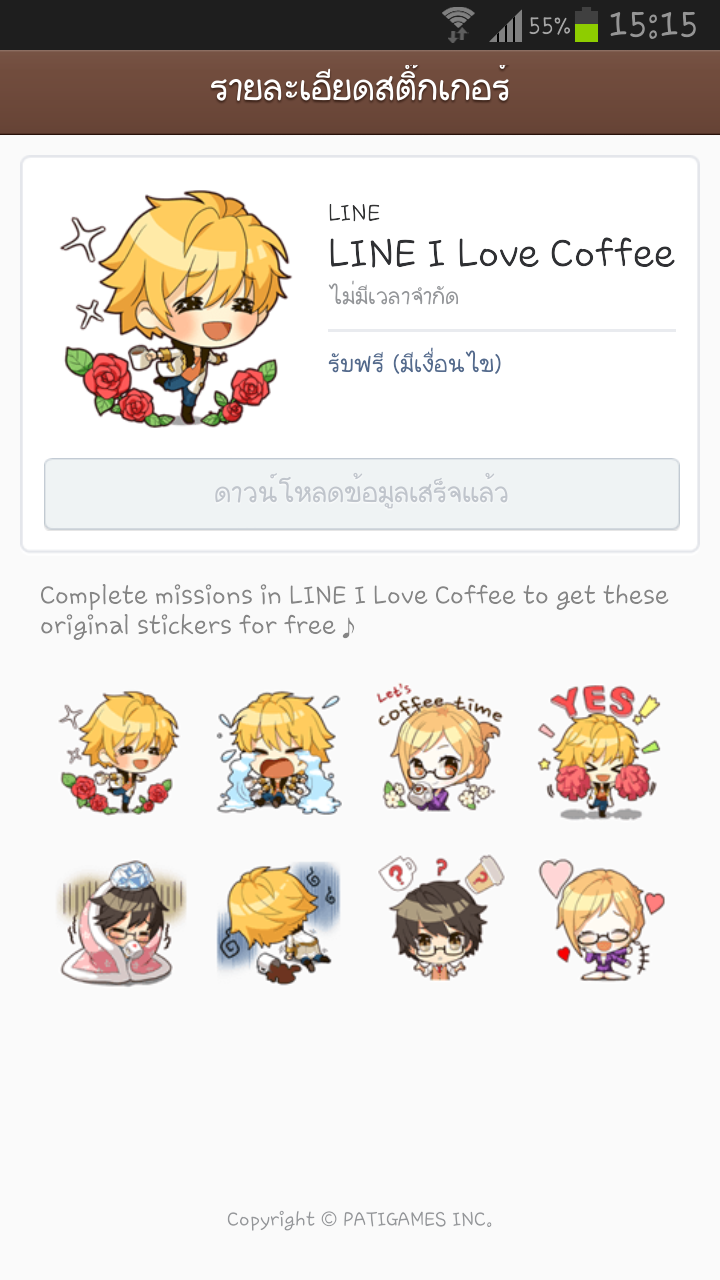Screen dimensions: 720x1280
Task: Preview the crying boy sticker
Action: 275,752
